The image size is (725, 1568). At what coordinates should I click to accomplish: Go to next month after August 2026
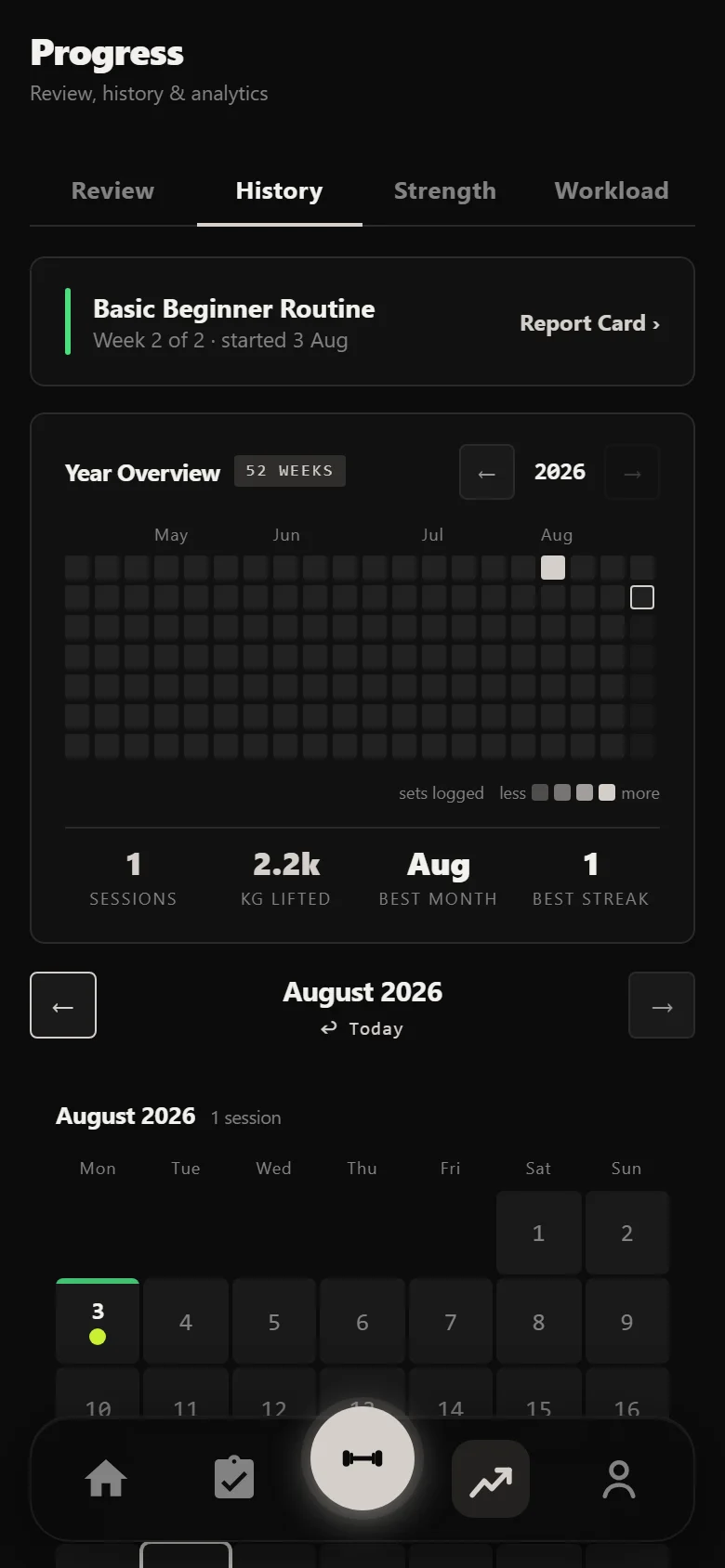[662, 1005]
